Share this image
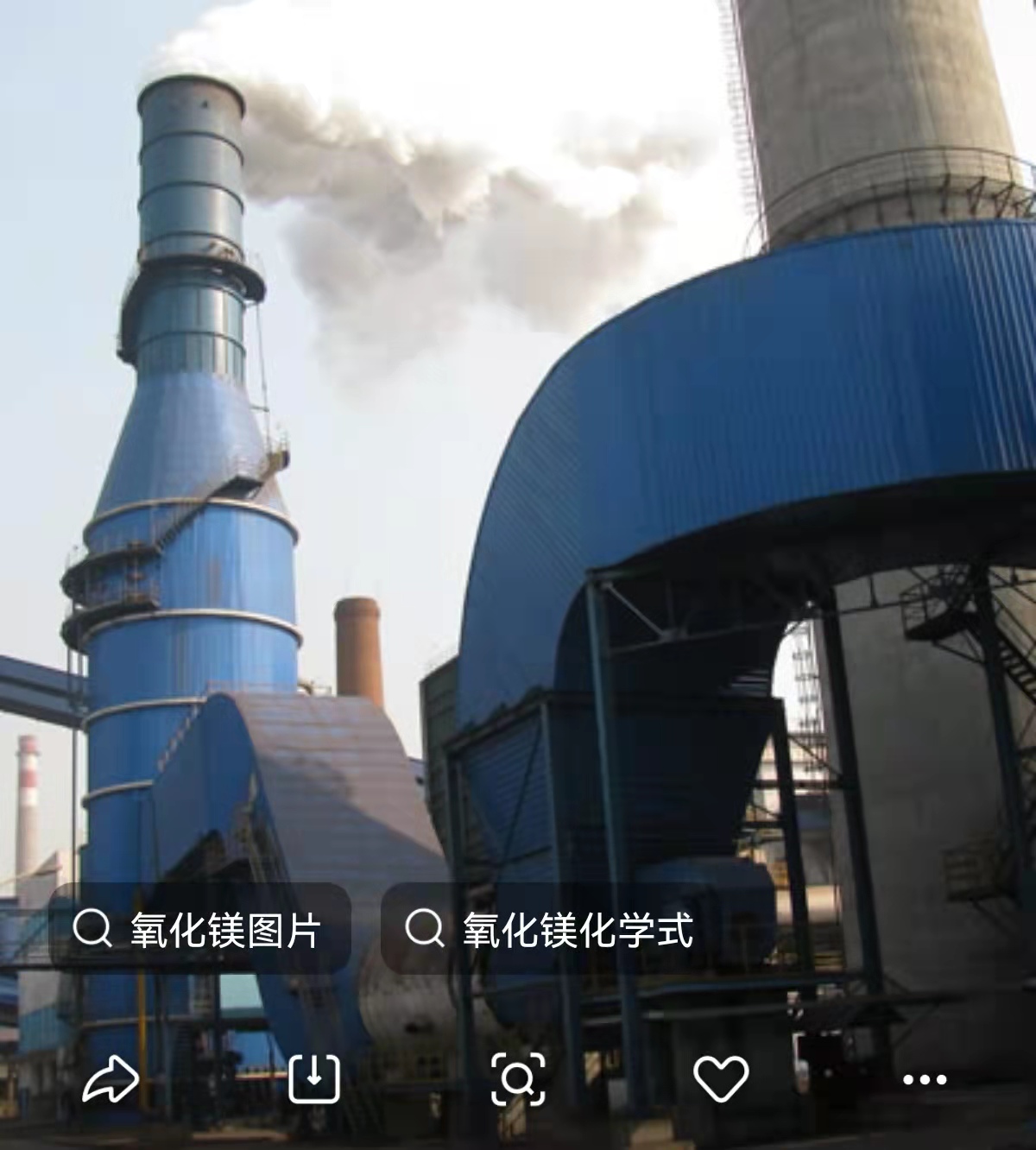The height and width of the screenshot is (1150, 1036). [110, 1079]
